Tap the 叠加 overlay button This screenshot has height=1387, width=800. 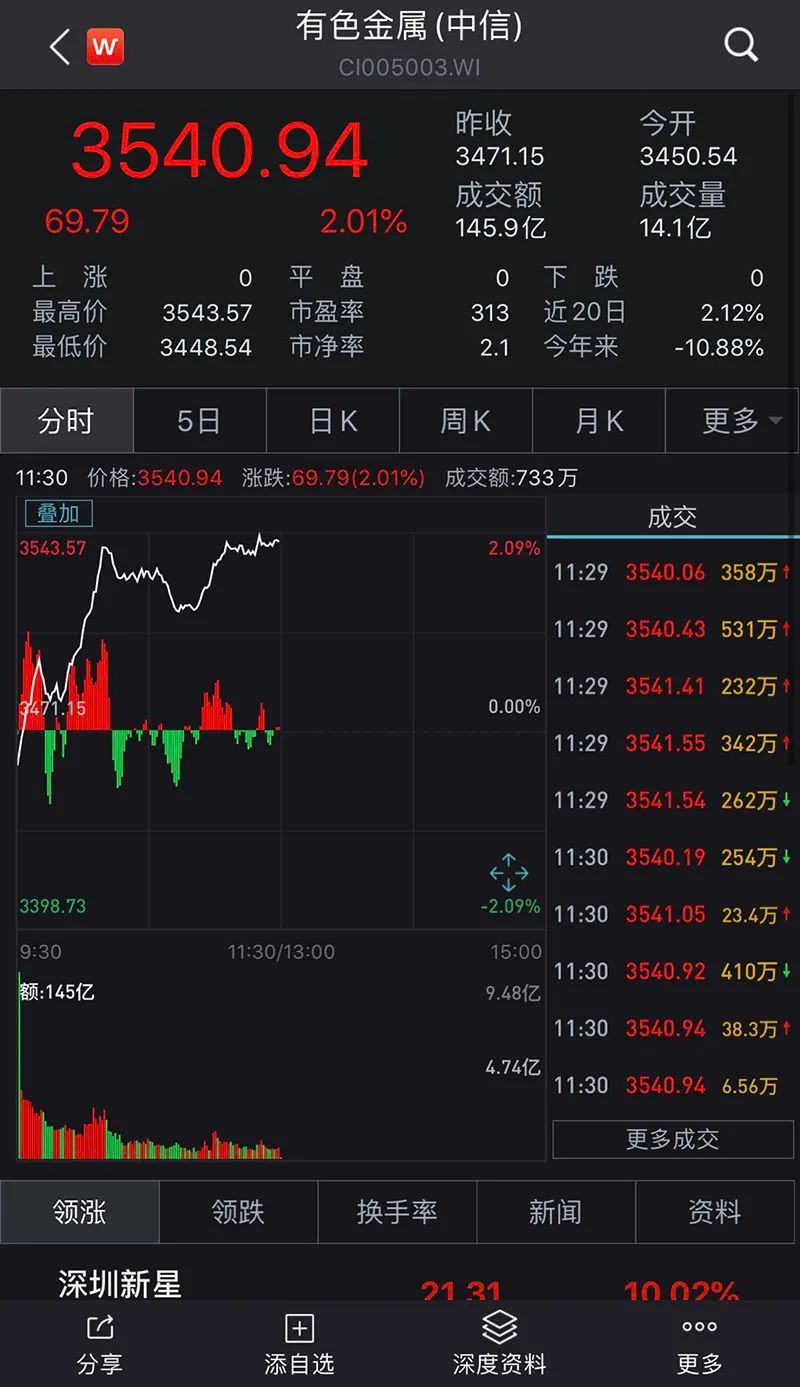click(x=58, y=514)
